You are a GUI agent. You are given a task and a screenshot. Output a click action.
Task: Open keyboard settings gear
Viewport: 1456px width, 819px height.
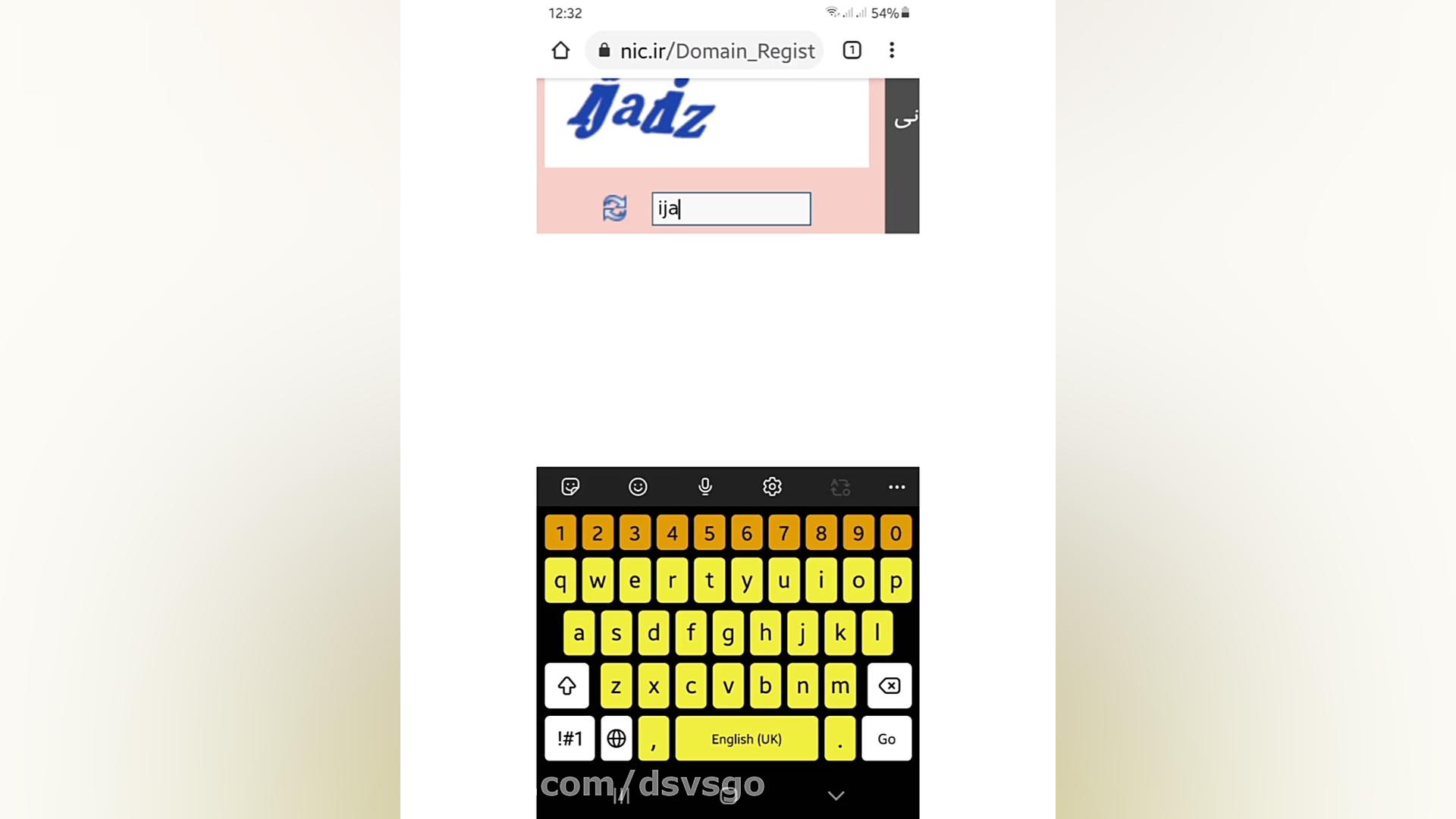[x=772, y=487]
